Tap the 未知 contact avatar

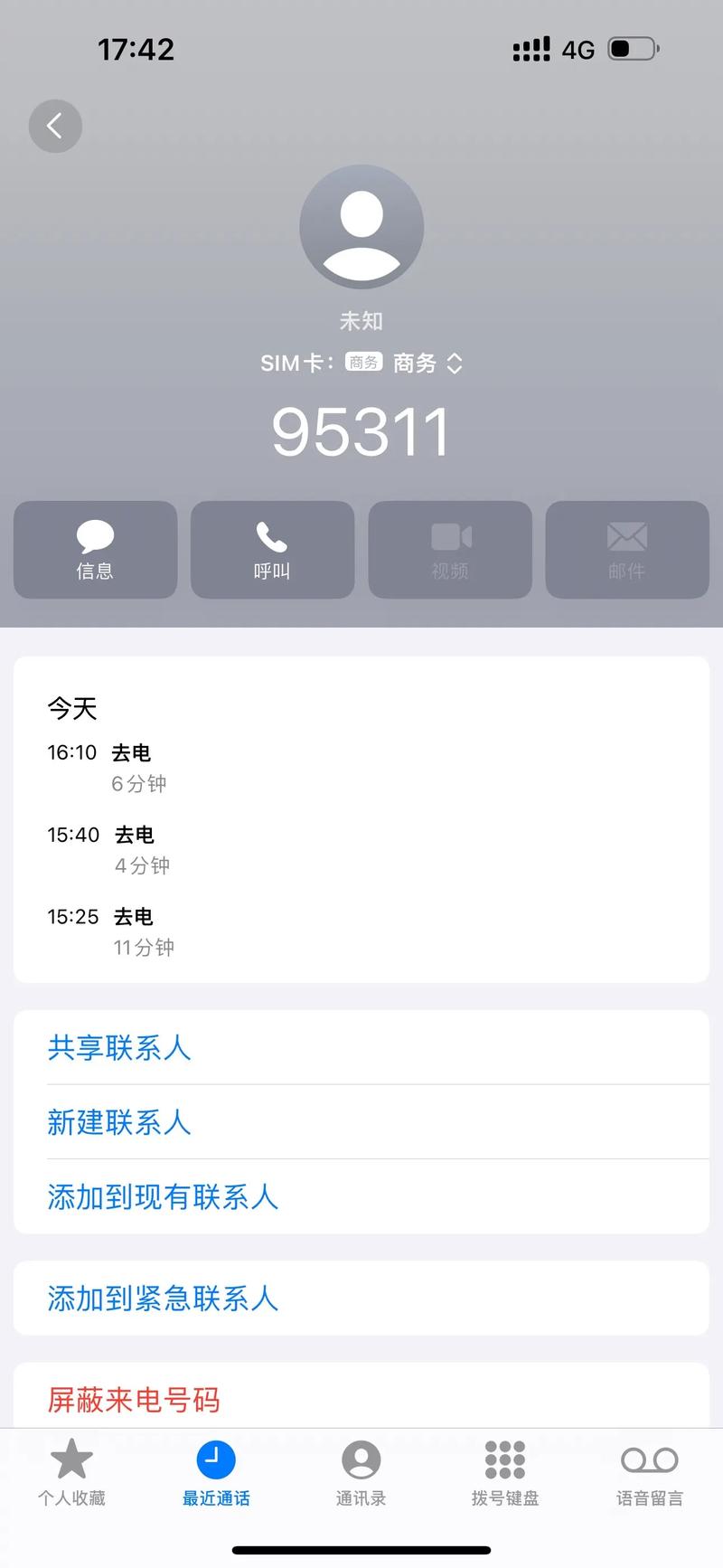click(x=361, y=226)
